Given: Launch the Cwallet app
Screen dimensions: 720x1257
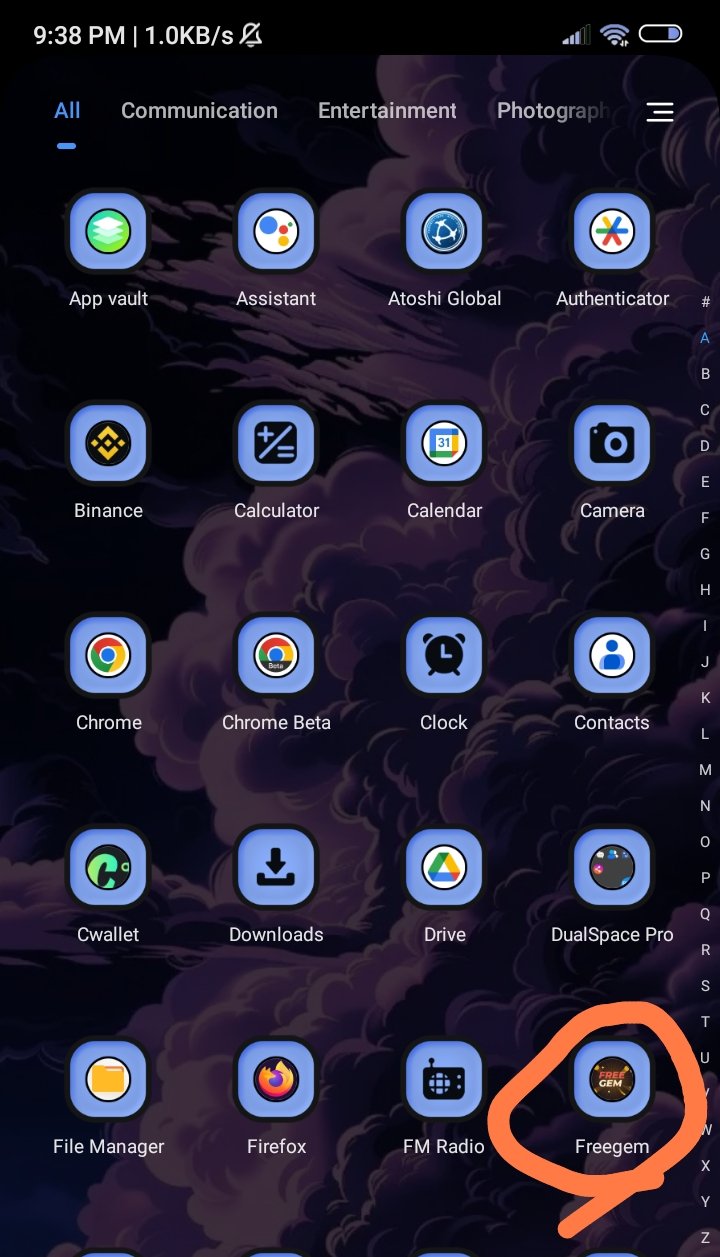Looking at the screenshot, I should pyautogui.click(x=108, y=869).
